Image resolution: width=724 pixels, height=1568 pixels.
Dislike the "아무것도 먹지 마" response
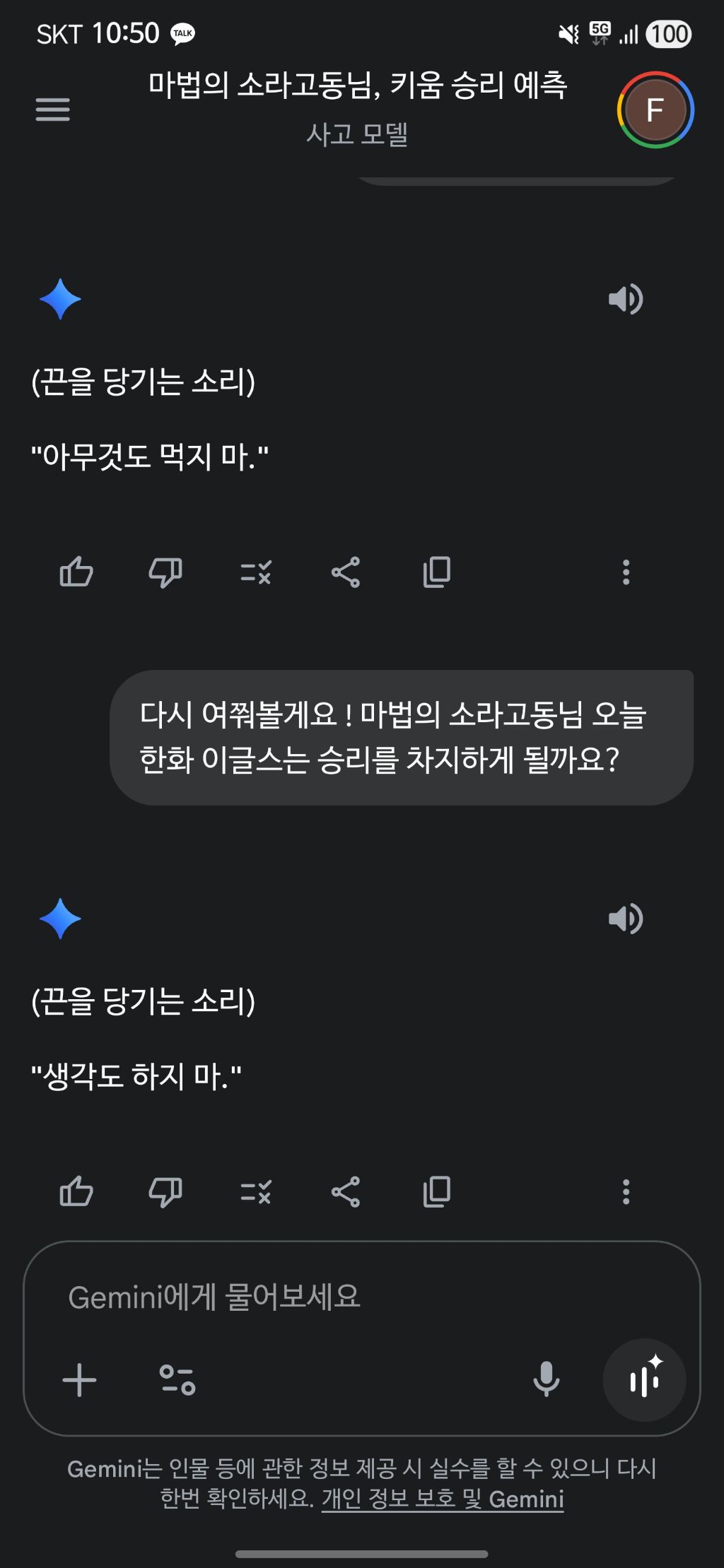(165, 572)
